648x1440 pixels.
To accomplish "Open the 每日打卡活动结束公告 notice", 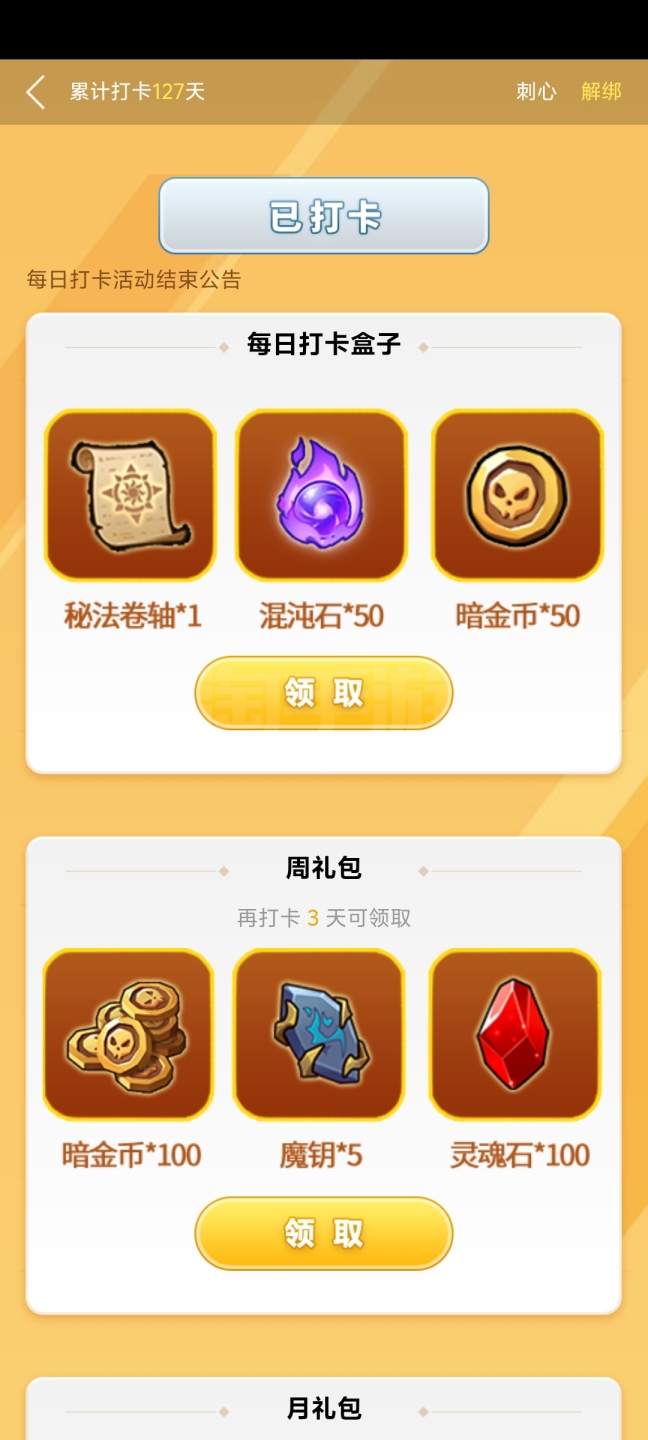I will pyautogui.click(x=134, y=280).
